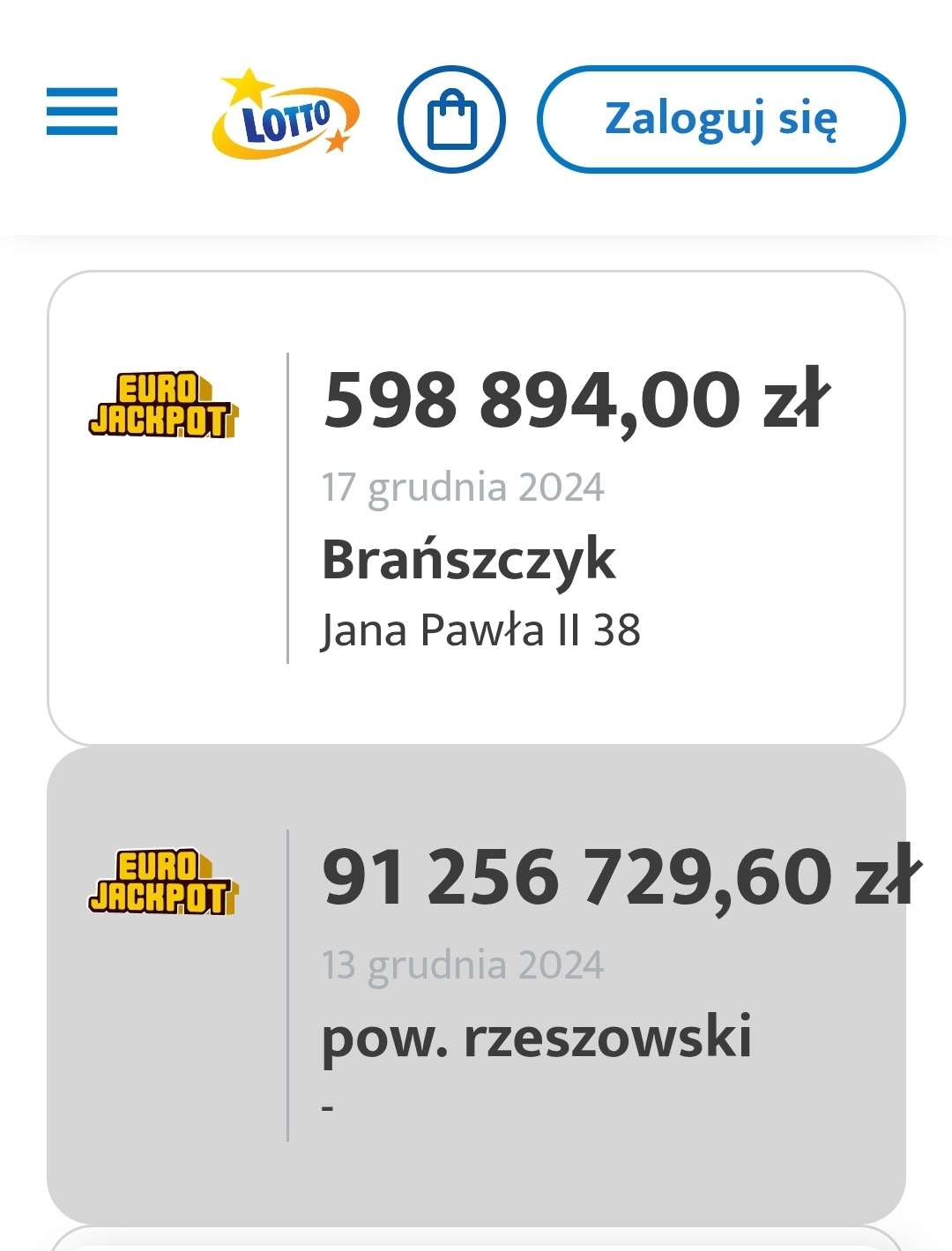
Task: Open the Brańszczyk 598 894,00 zł win card
Action: pyautogui.click(x=476, y=508)
